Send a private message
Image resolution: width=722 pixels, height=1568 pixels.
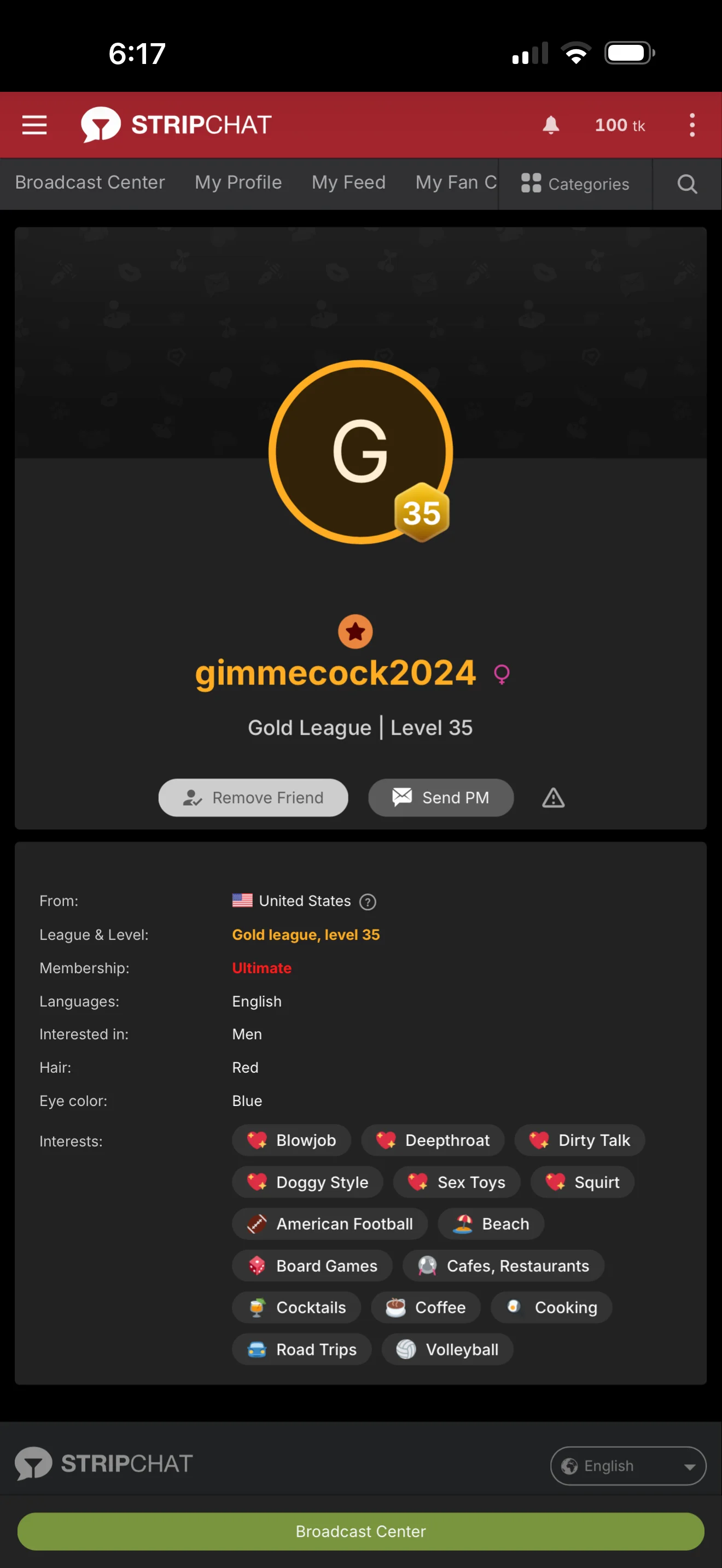tap(441, 797)
